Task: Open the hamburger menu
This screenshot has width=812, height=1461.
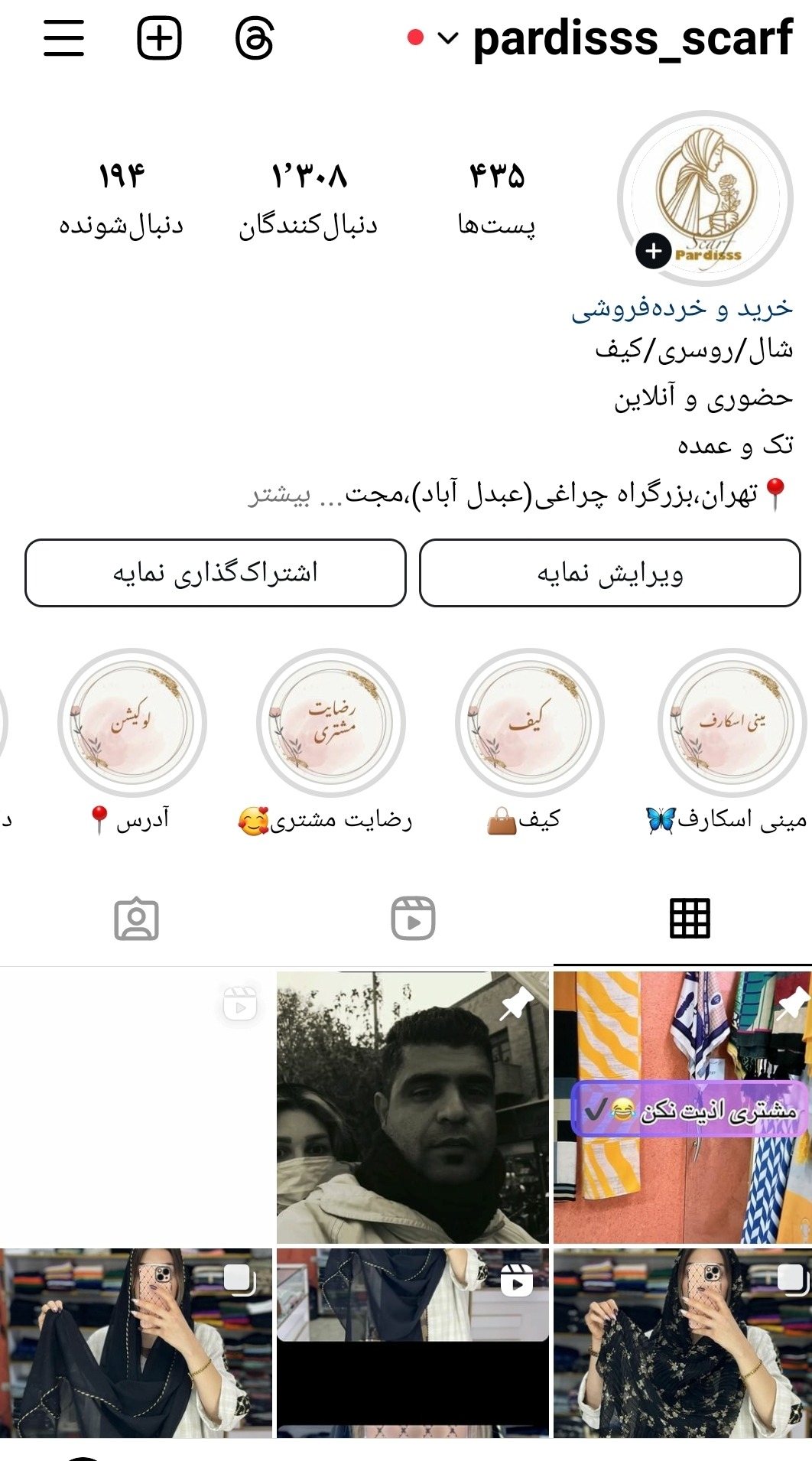Action: [63, 37]
